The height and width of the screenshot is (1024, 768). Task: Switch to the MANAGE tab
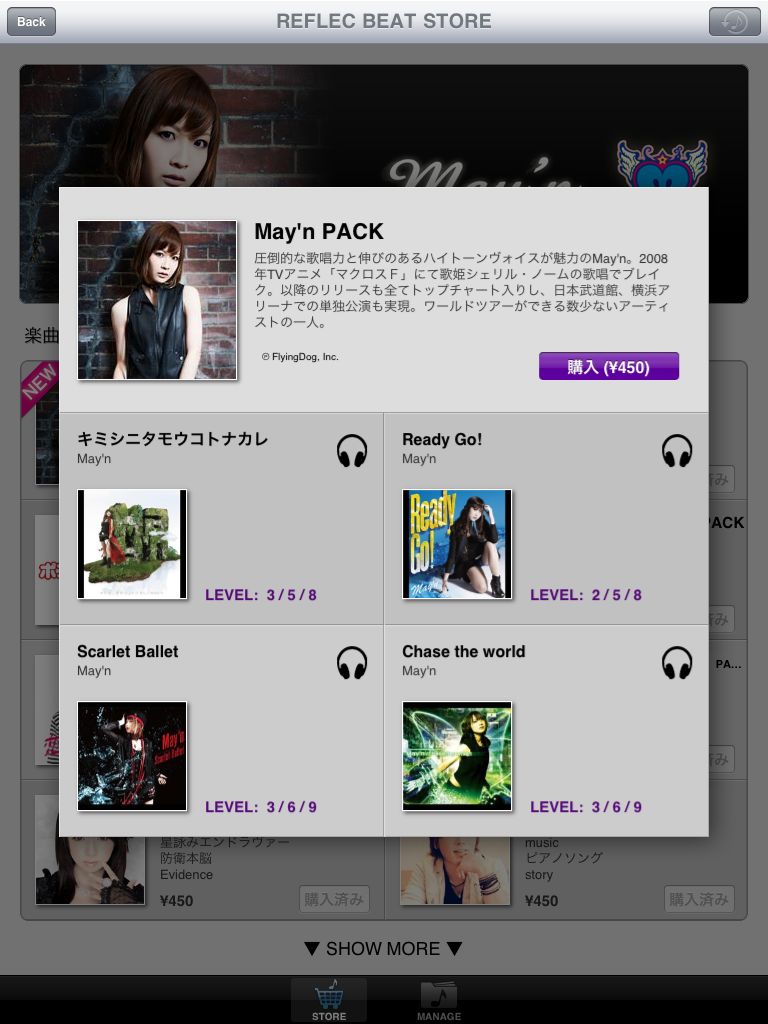[439, 1000]
